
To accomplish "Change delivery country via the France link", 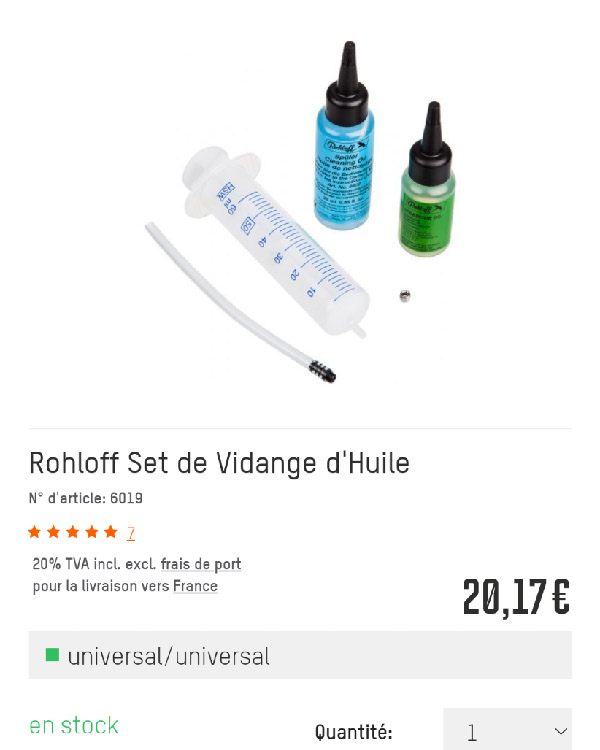I will point(195,586).
